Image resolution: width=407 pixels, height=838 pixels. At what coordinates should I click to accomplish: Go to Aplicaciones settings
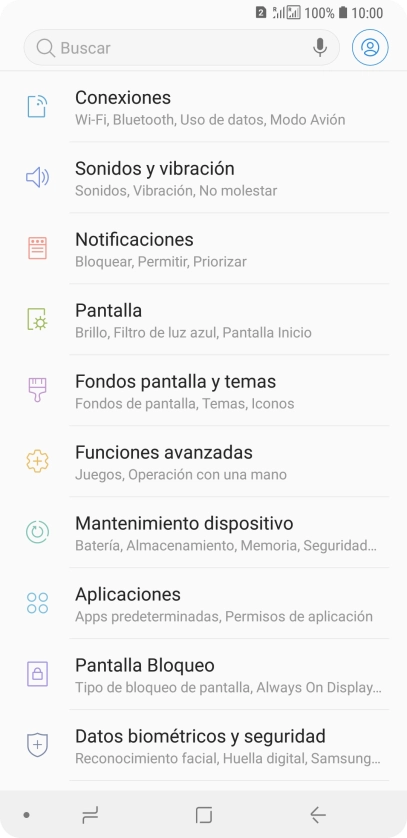[x=204, y=604]
